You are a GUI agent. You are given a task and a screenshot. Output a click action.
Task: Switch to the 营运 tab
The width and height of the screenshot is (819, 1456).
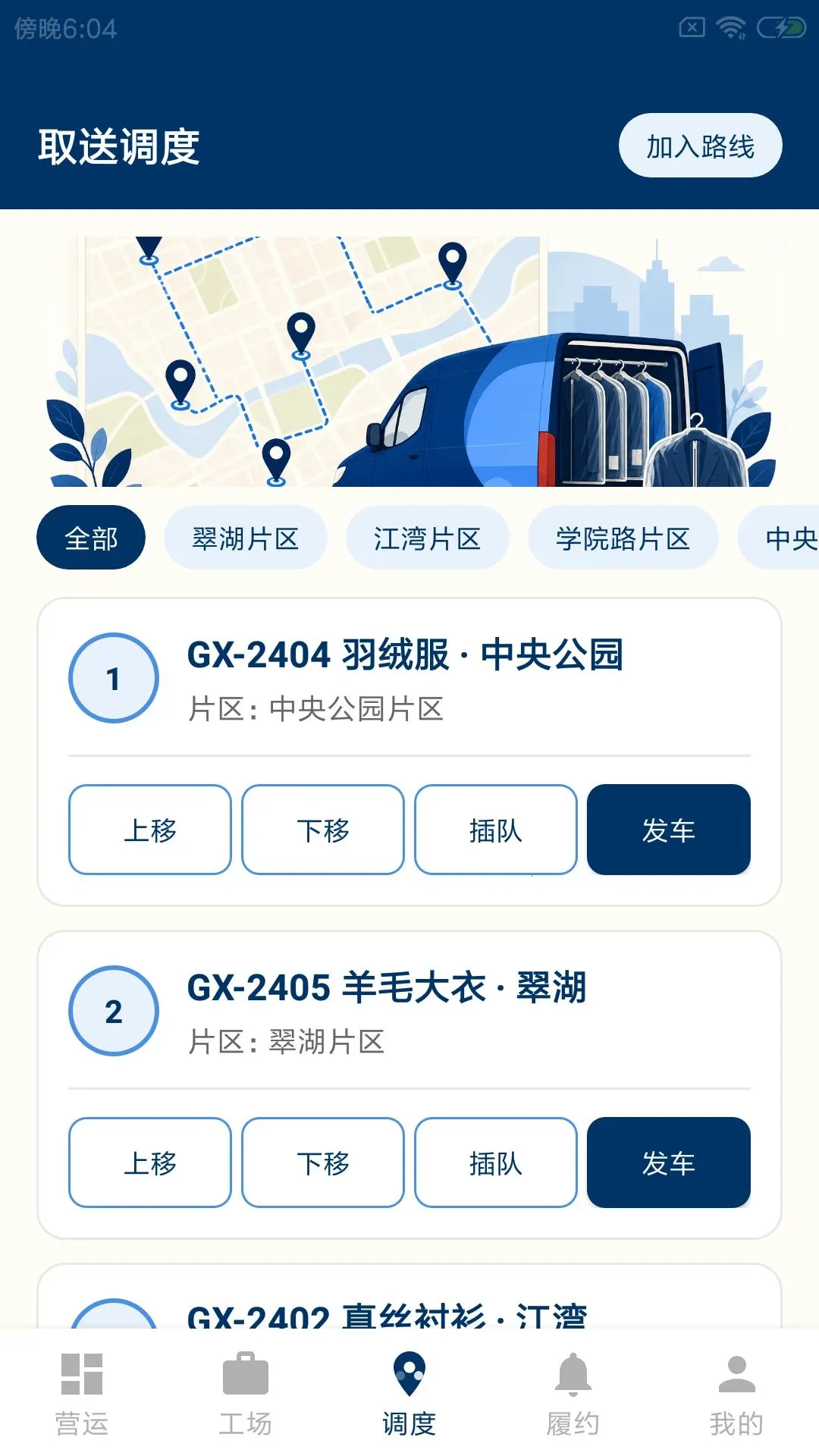(82, 1395)
